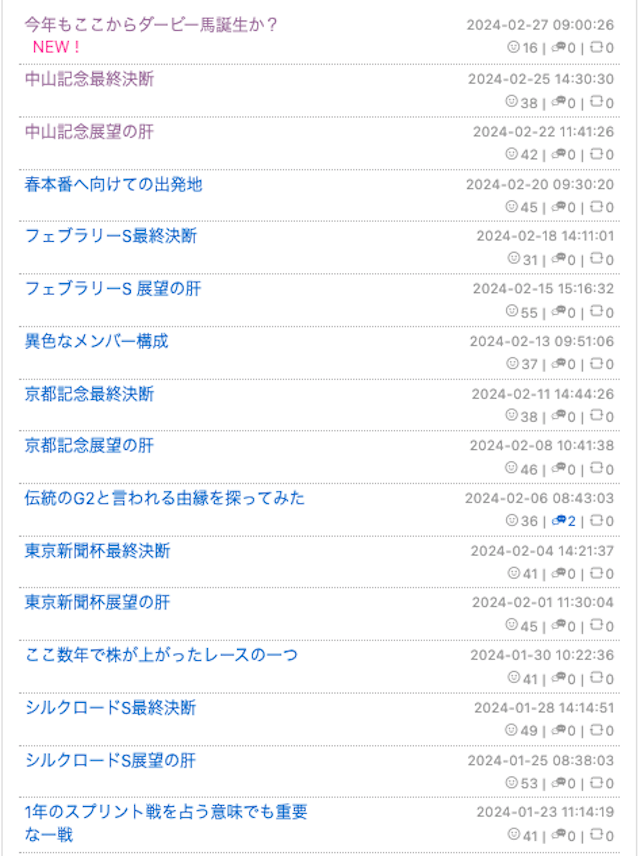Open シルクロードS展望の肝 post
The width and height of the screenshot is (640, 856).
(110, 761)
